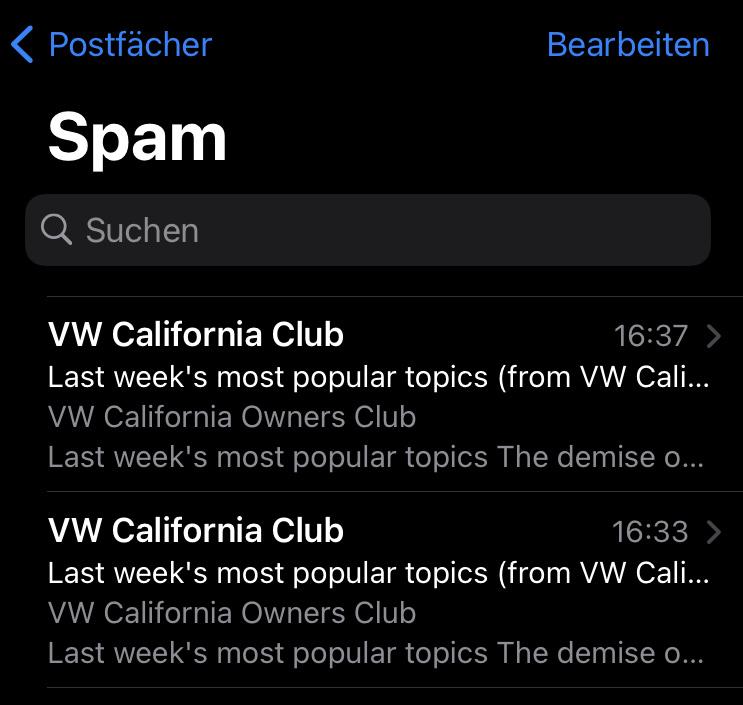This screenshot has width=743, height=705.
Task: Open the VW California Club email from 16:33
Action: pos(380,591)
